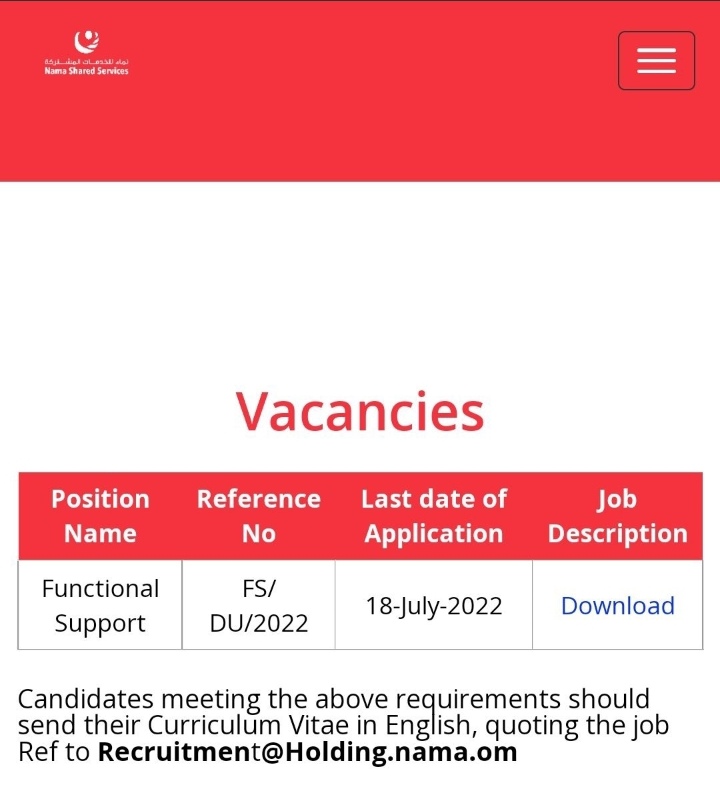Screen dimensions: 720x809
Task: Open the Nama Shared Services logo link
Action: 87,54
